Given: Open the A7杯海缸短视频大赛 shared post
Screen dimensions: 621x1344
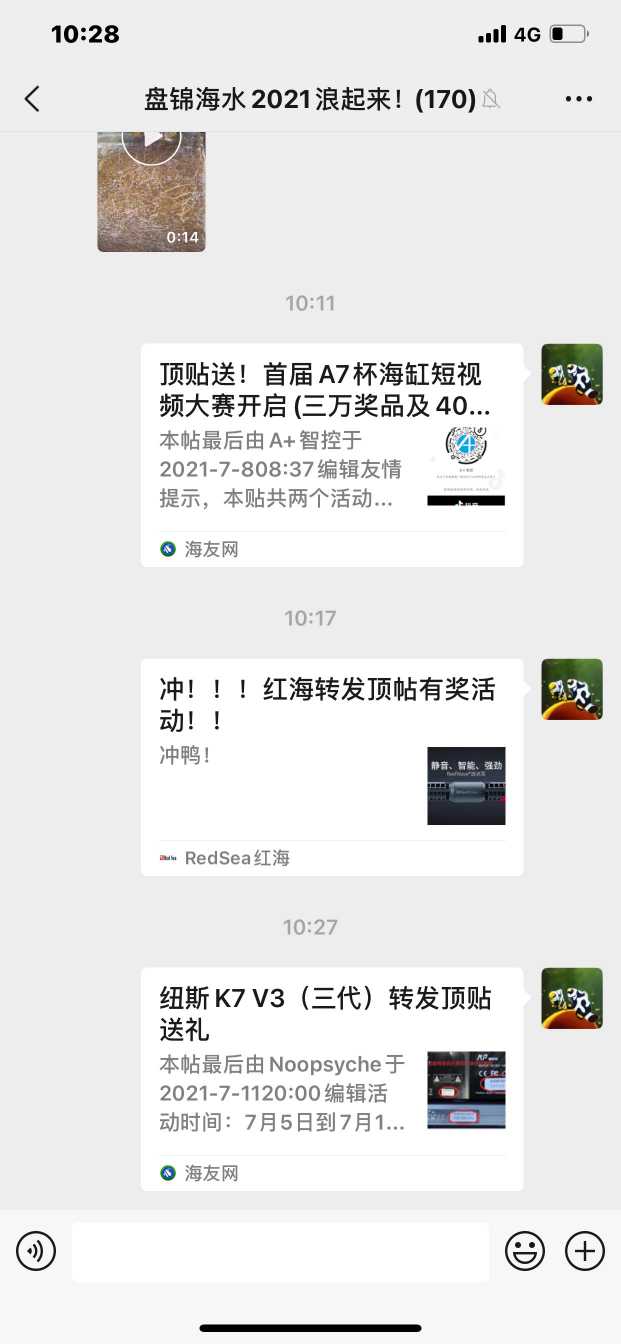Looking at the screenshot, I should tap(331, 454).
